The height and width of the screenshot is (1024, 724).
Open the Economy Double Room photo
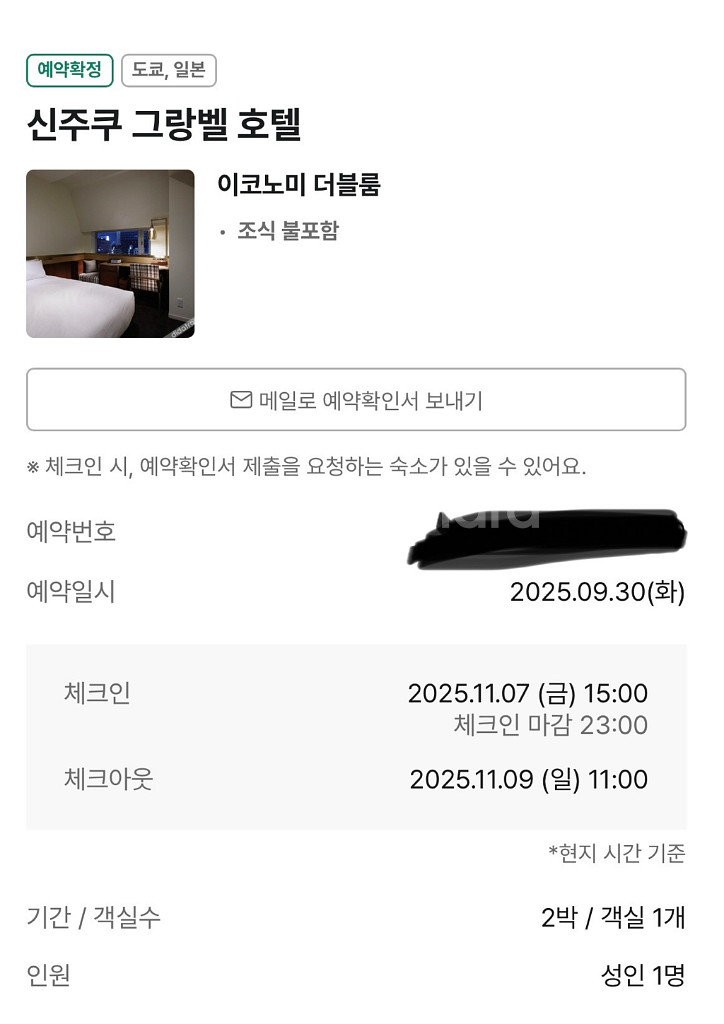click(x=110, y=254)
